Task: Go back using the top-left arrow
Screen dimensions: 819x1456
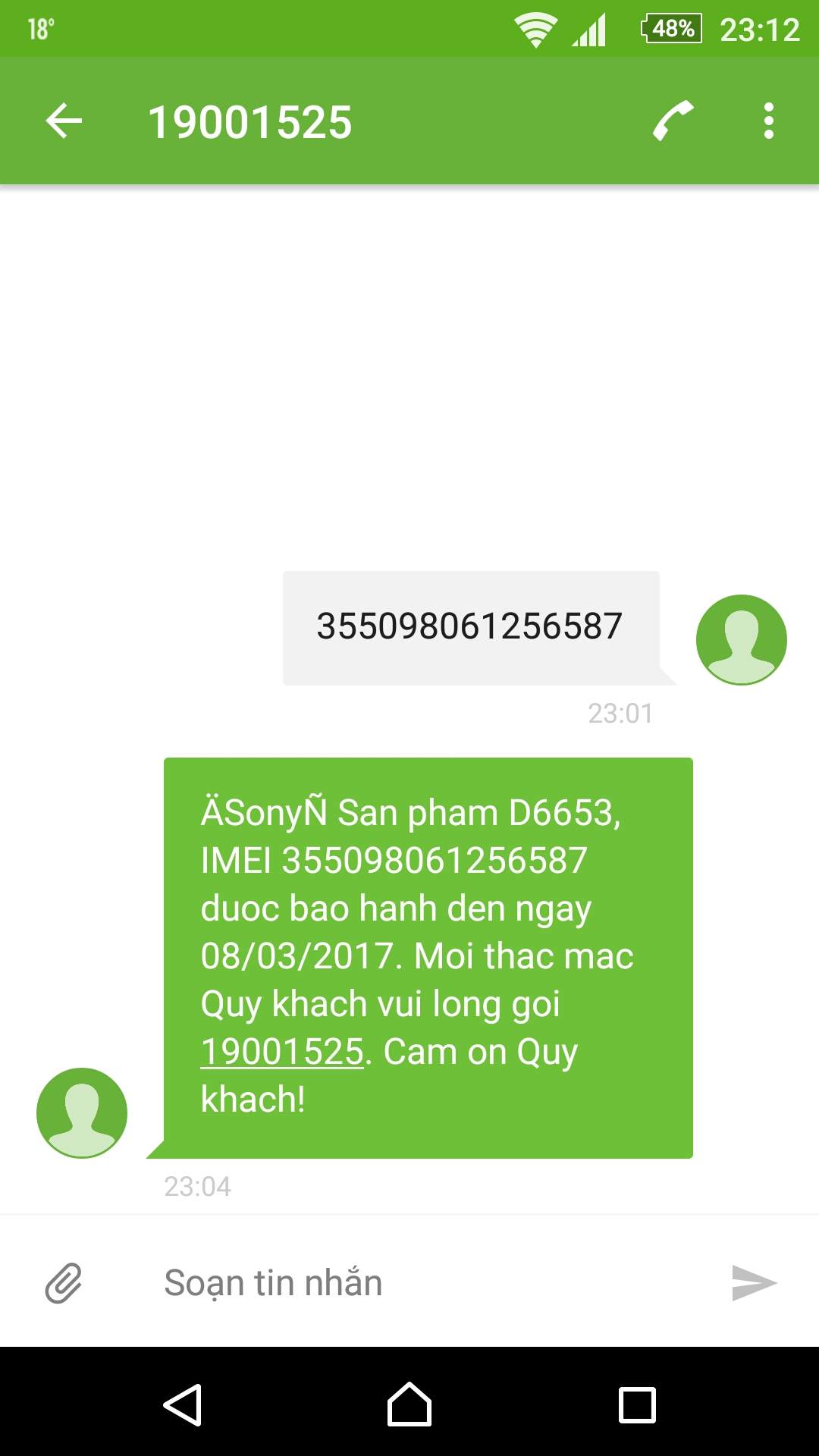Action: tap(64, 121)
